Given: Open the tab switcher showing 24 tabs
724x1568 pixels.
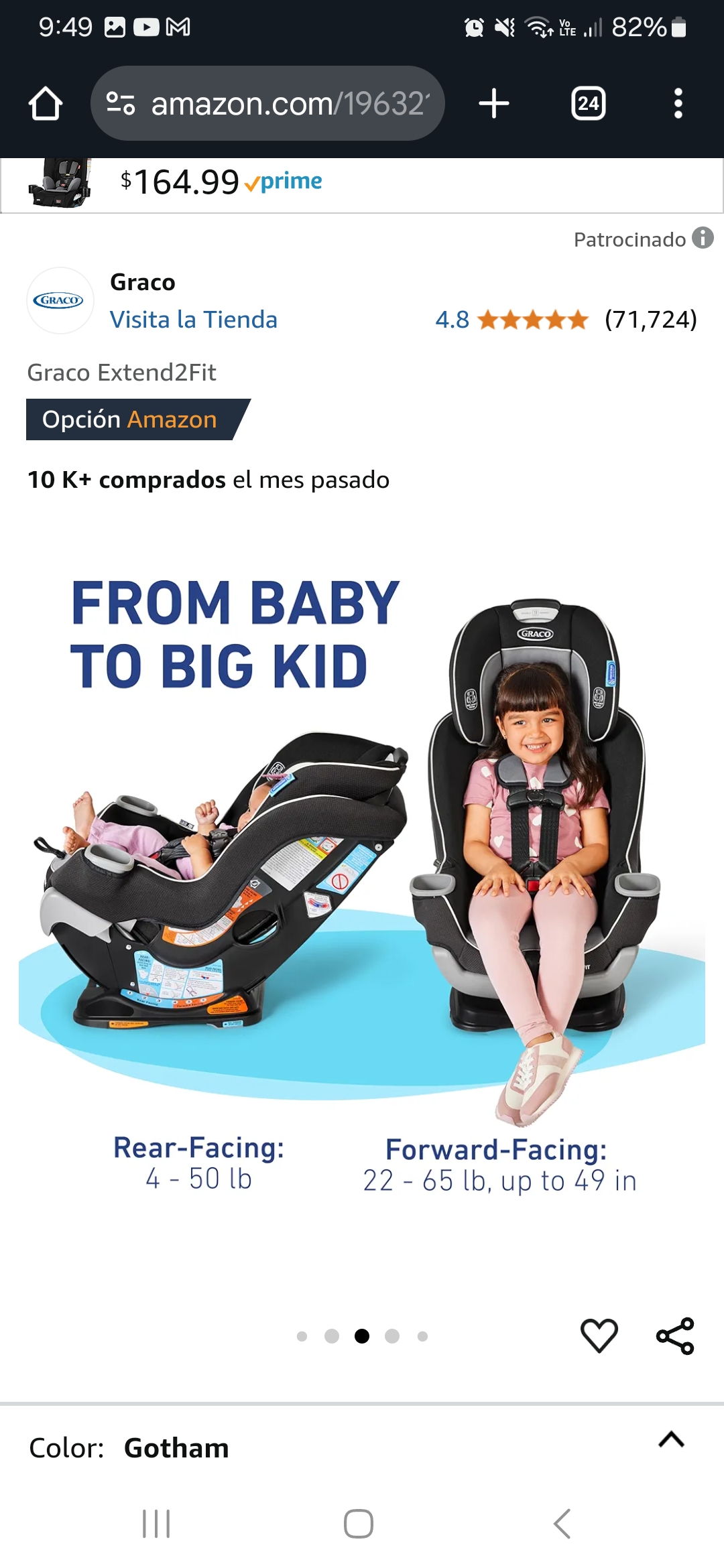Looking at the screenshot, I should 589,103.
